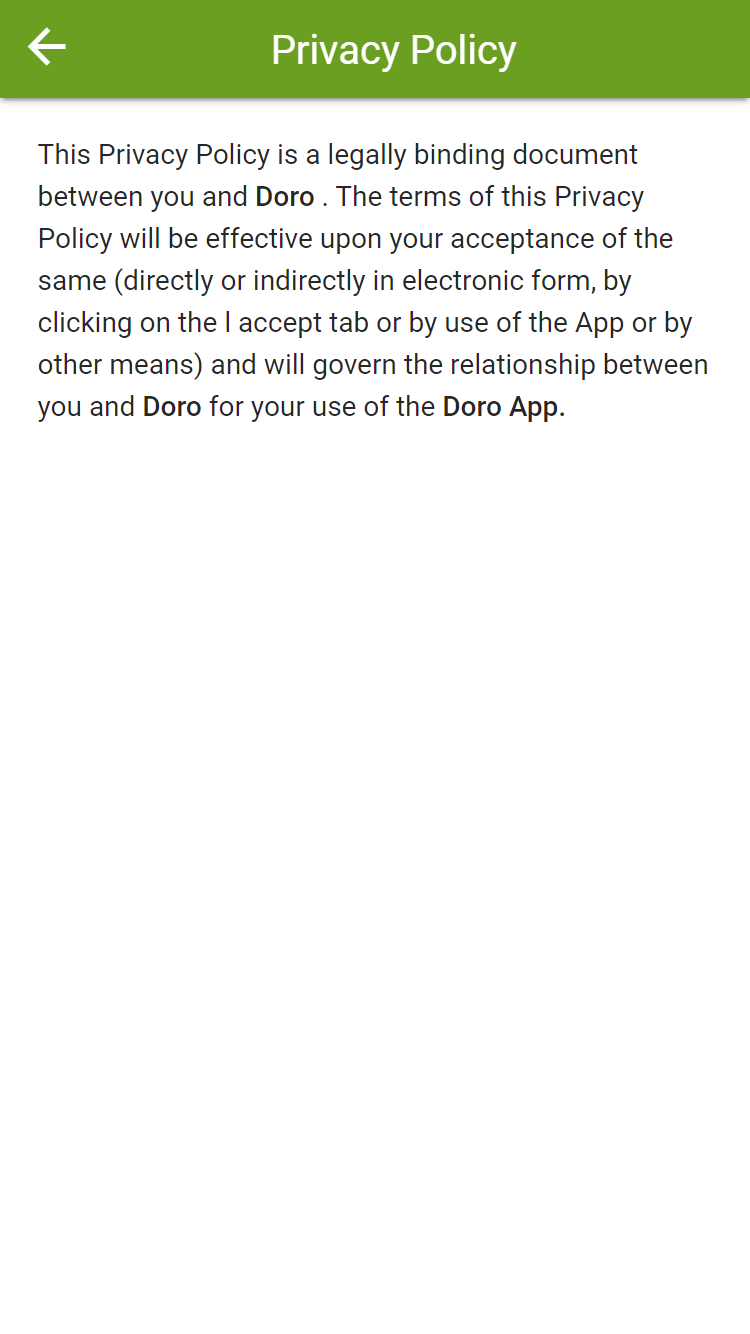The height and width of the screenshot is (1334, 750).
Task: Go back from the Privacy Policy page
Action: 46,47
